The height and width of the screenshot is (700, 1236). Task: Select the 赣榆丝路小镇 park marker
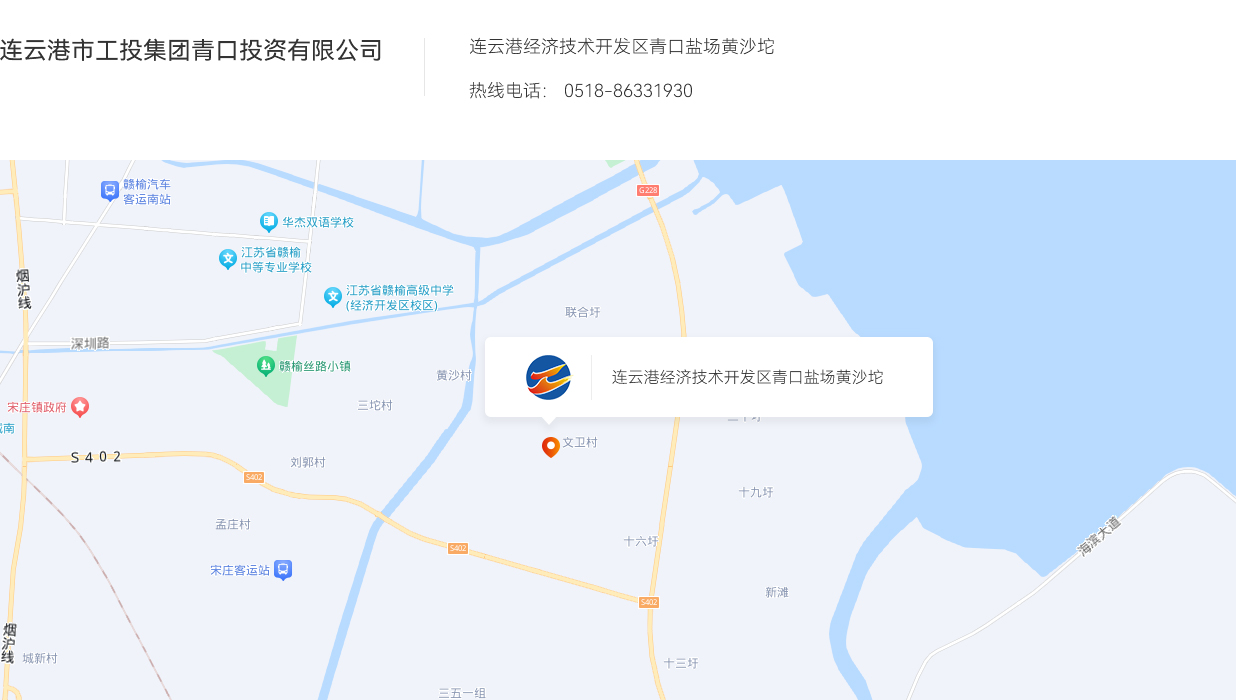click(x=265, y=366)
